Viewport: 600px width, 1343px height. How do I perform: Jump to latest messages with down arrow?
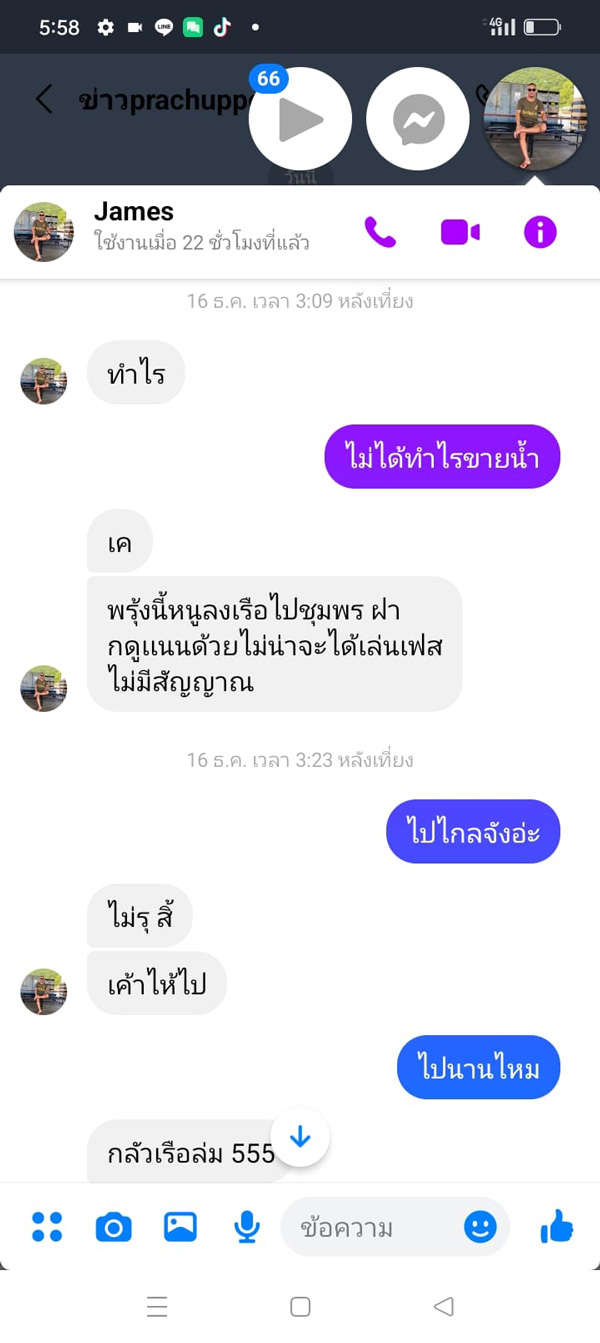tap(300, 1138)
